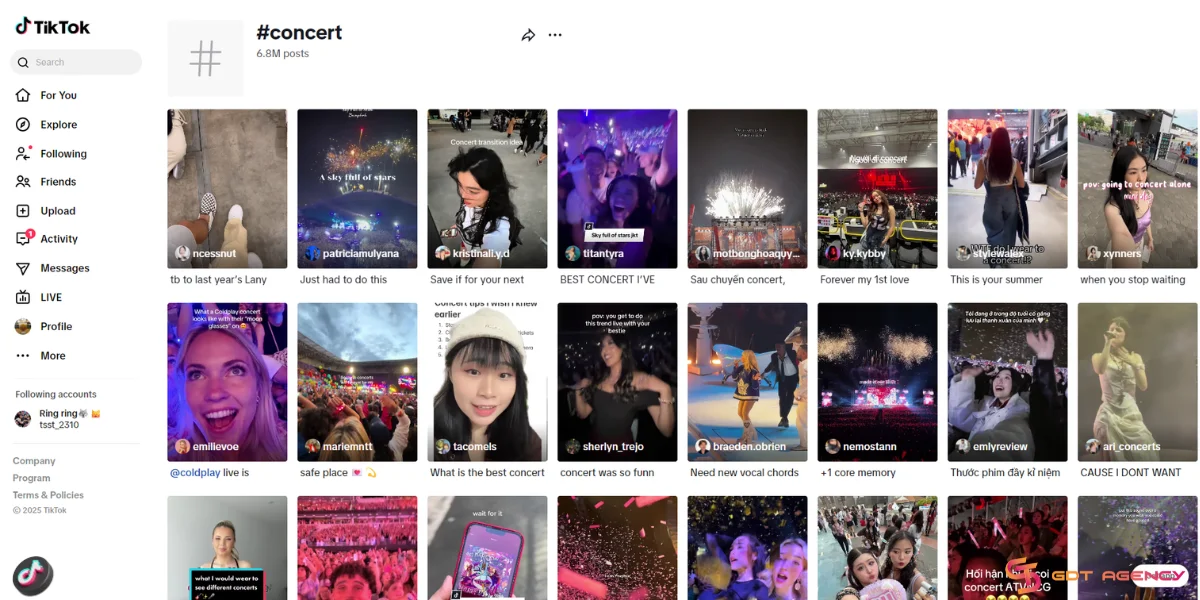View your Profile
1200x600 pixels.
pos(55,326)
